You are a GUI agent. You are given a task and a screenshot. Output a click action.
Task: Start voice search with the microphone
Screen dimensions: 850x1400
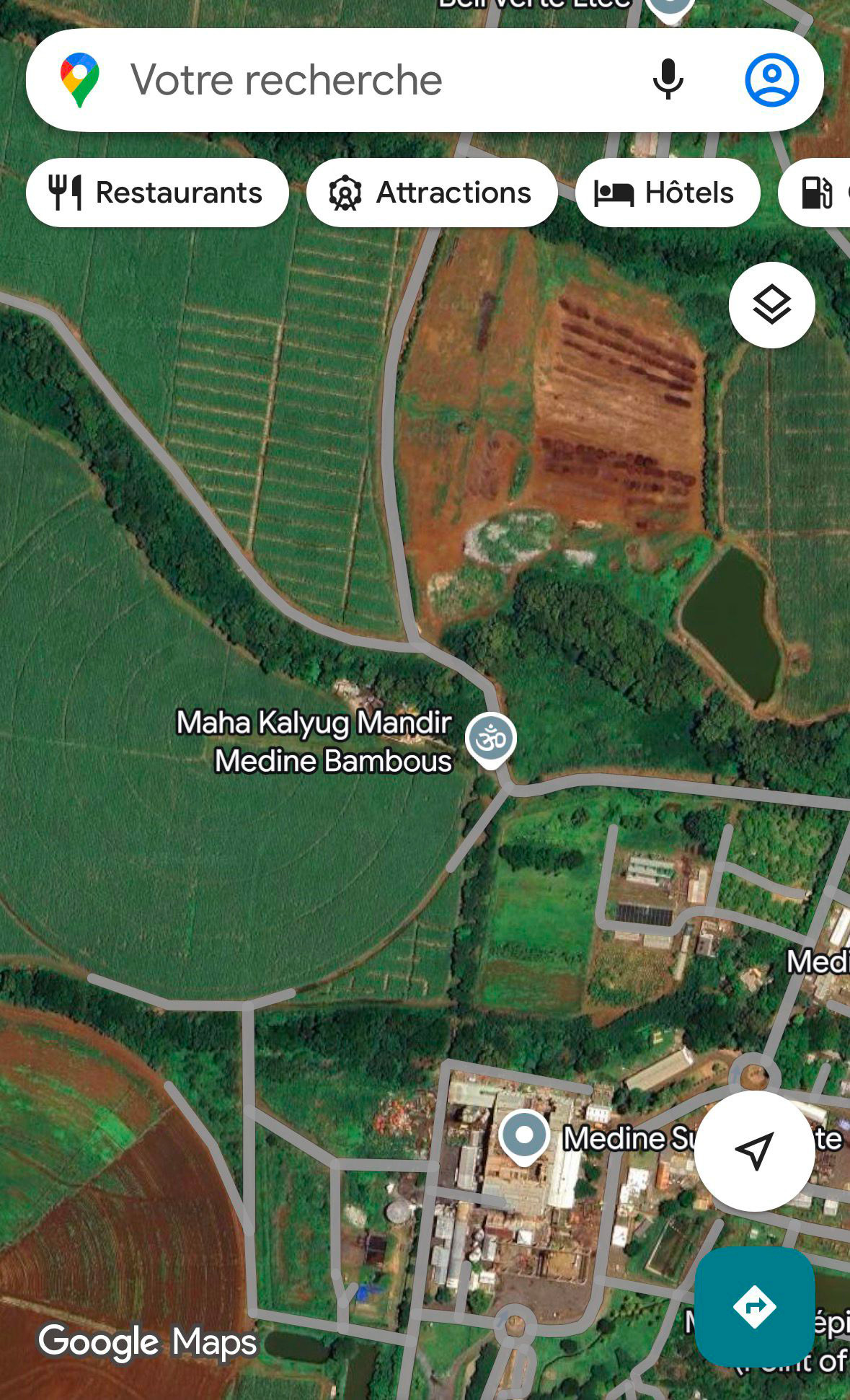pos(668,79)
